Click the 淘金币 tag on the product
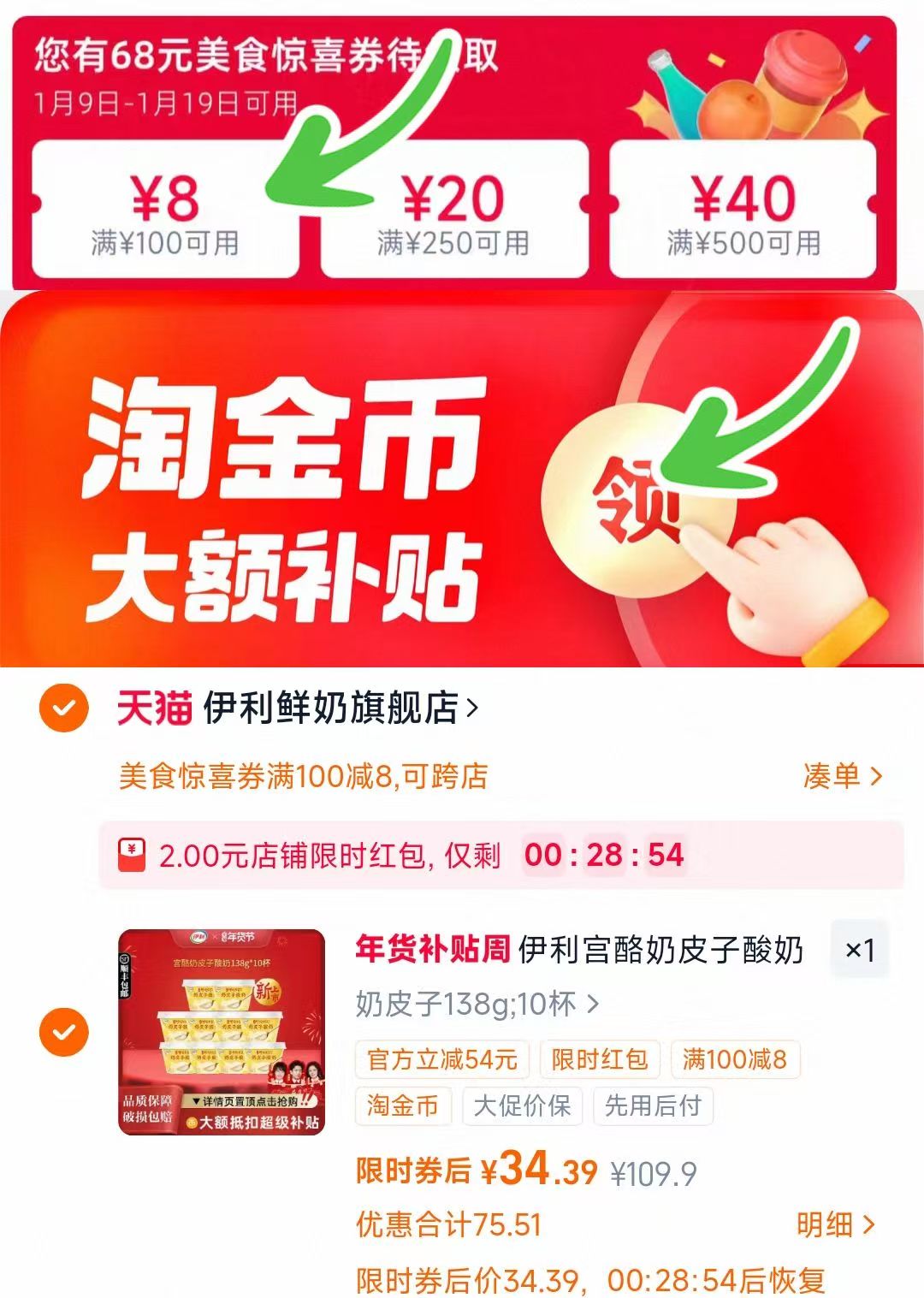This screenshot has height=1298, width=924. pyautogui.click(x=402, y=1107)
